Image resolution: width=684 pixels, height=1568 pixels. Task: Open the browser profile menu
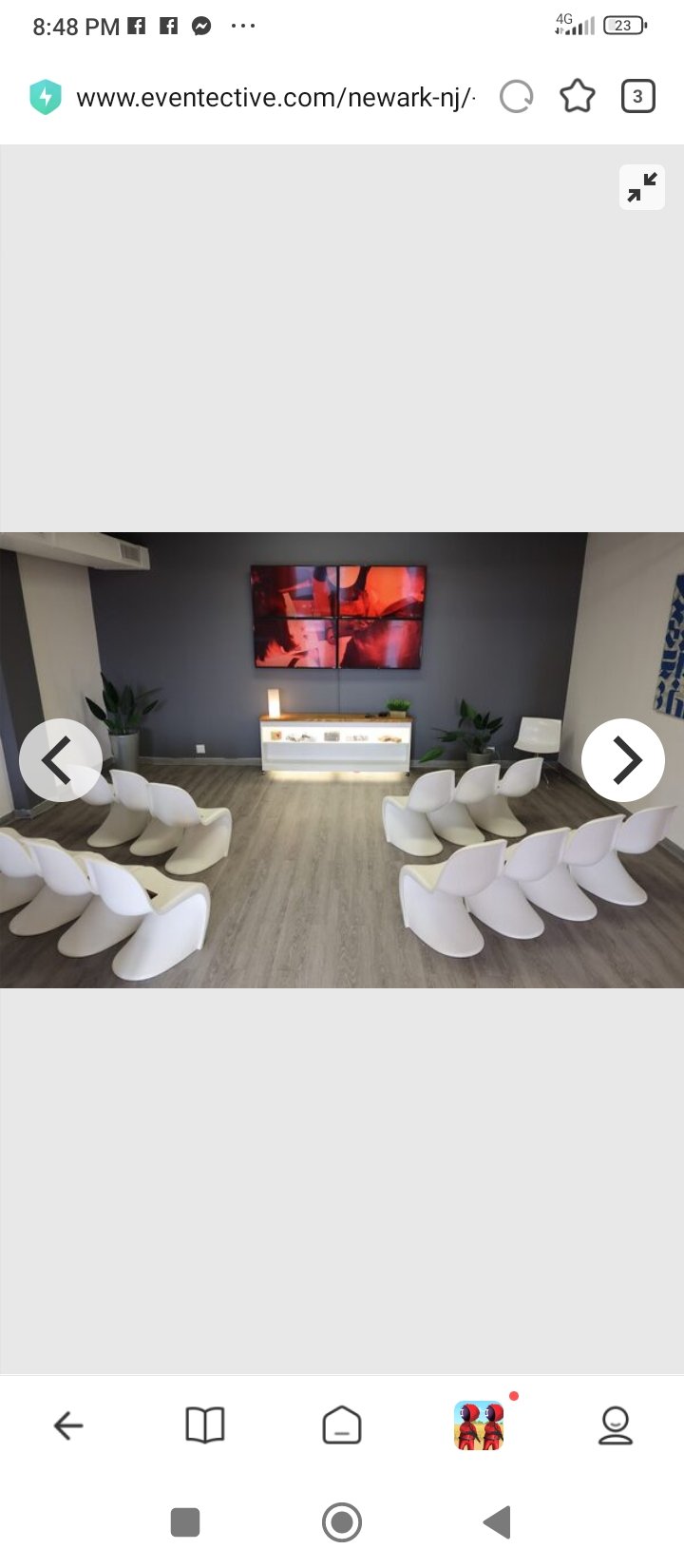click(x=616, y=1425)
